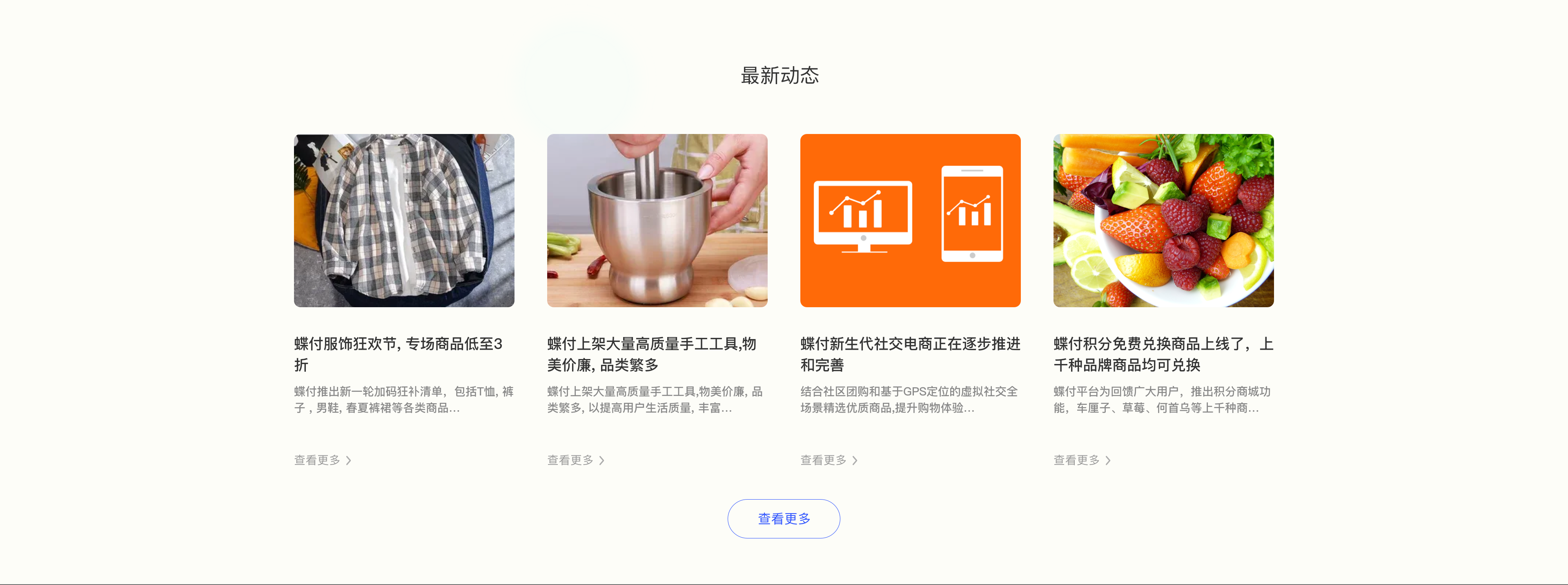The image size is (1568, 585).
Task: Tap the outlined 查看更多 button
Action: click(784, 519)
